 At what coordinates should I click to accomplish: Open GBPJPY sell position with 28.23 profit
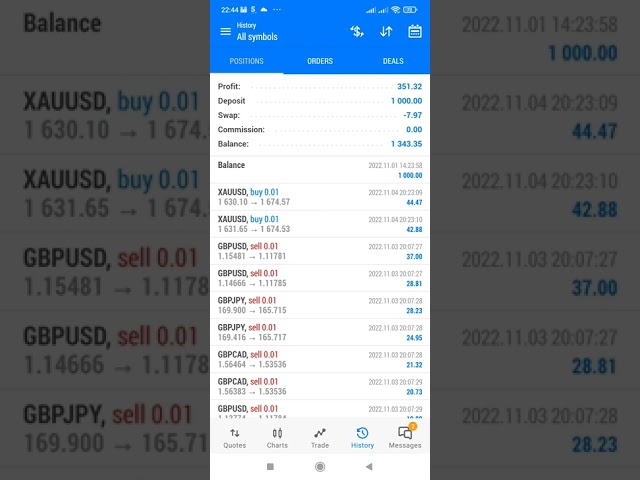(320, 305)
